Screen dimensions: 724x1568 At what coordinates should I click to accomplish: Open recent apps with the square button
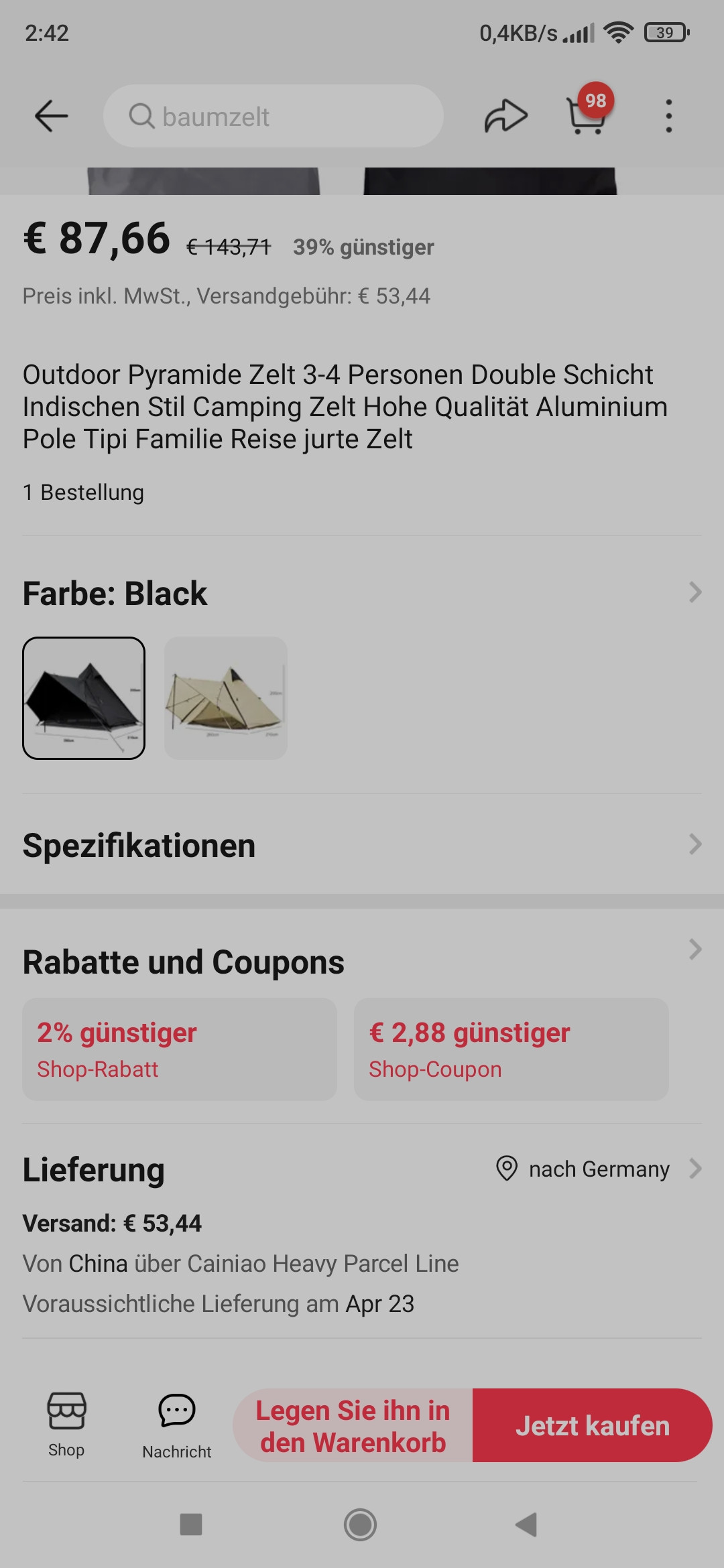coord(191,1524)
